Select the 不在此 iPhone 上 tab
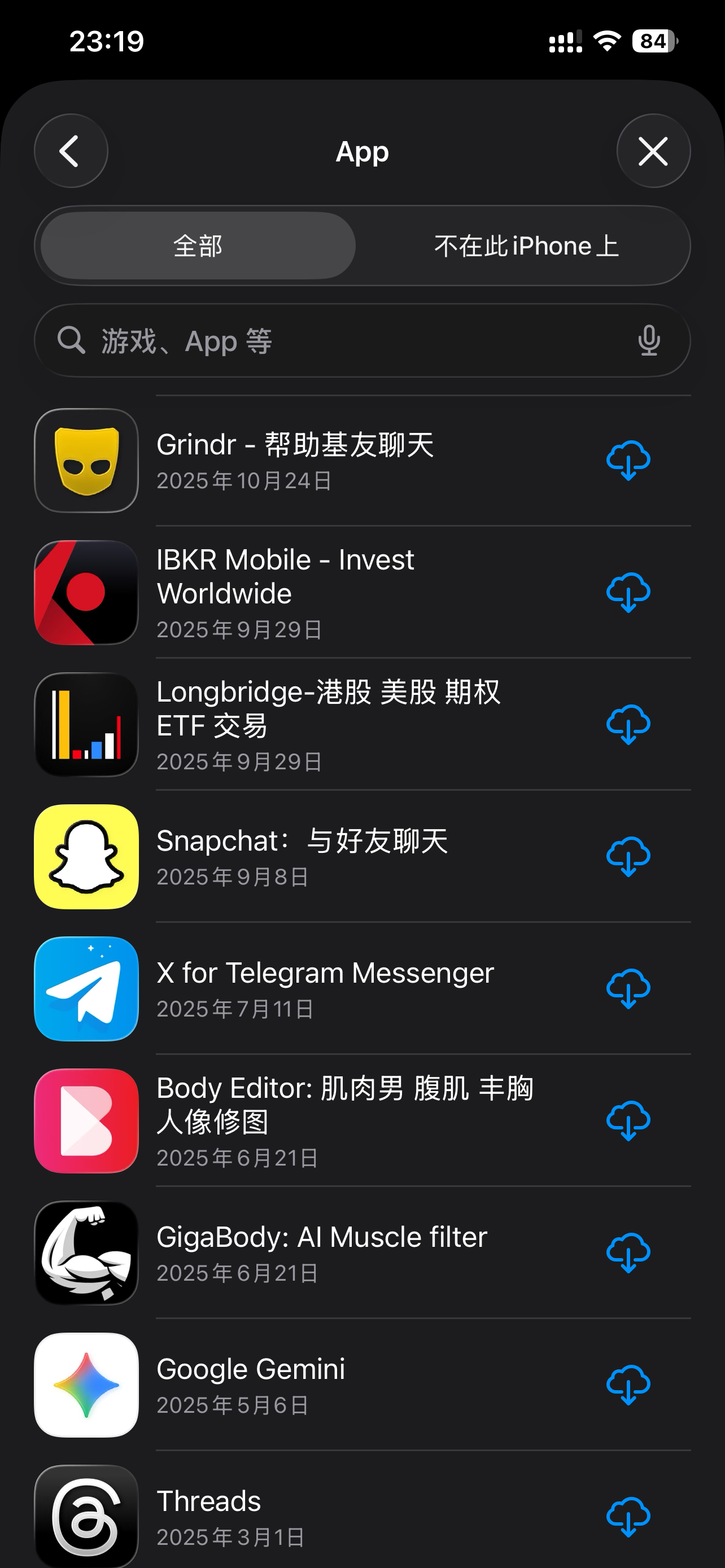The width and height of the screenshot is (725, 1568). click(x=526, y=246)
